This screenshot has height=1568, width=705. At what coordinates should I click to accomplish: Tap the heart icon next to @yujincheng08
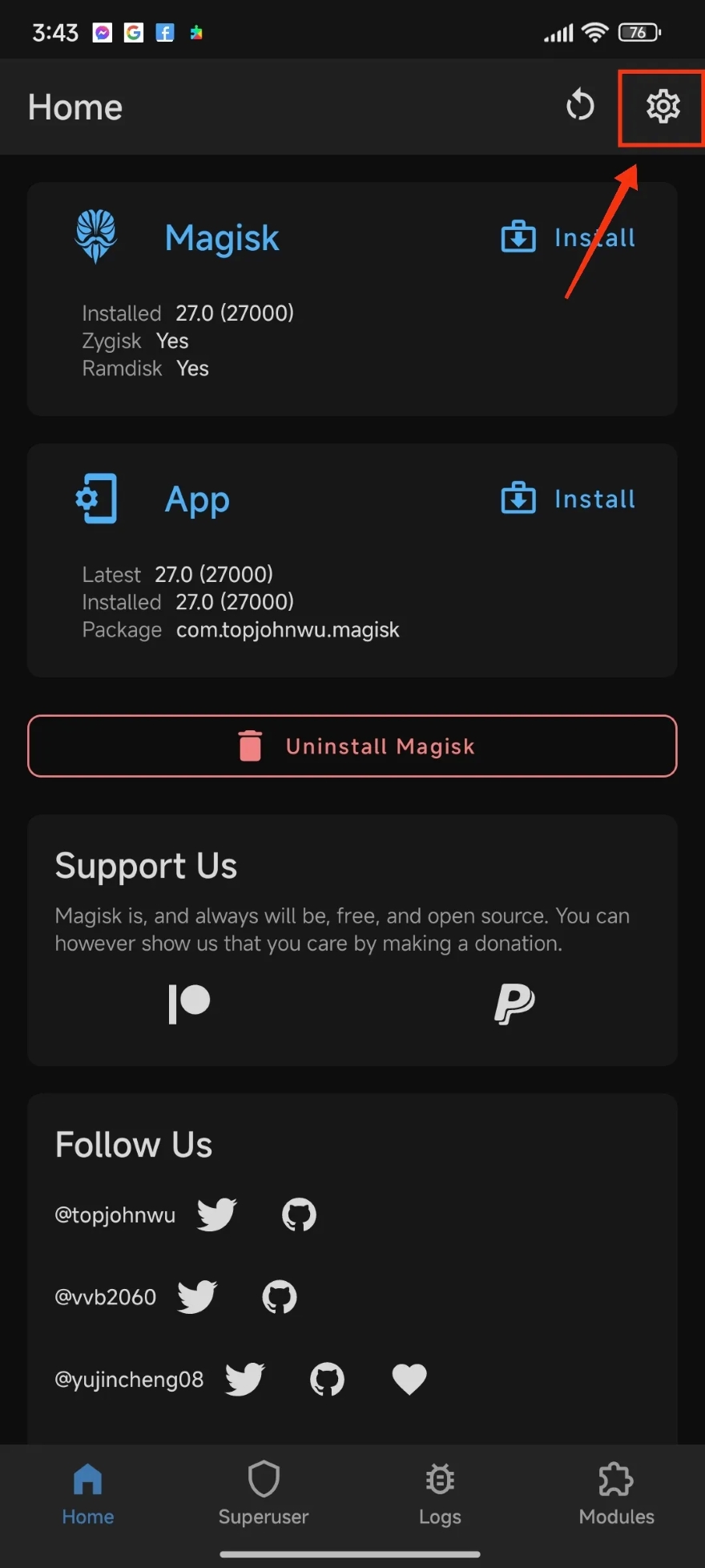[x=409, y=1379]
